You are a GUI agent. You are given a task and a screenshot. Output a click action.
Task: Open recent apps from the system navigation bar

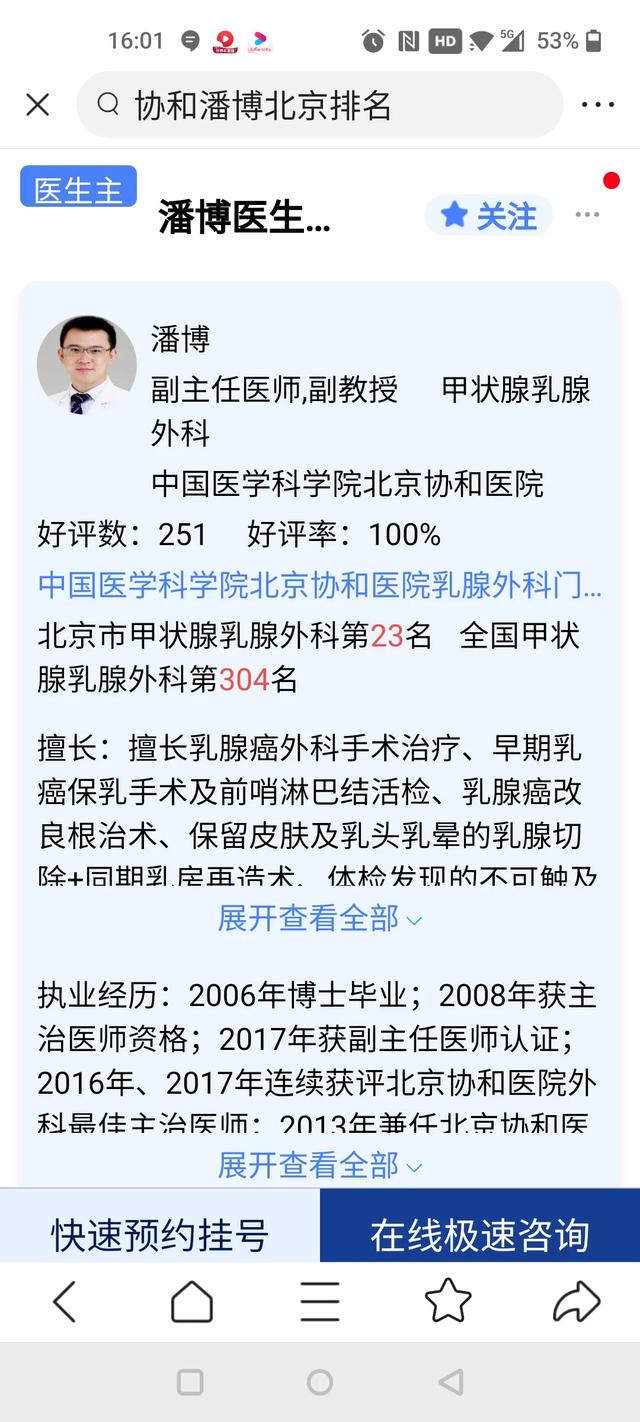tap(190, 1382)
